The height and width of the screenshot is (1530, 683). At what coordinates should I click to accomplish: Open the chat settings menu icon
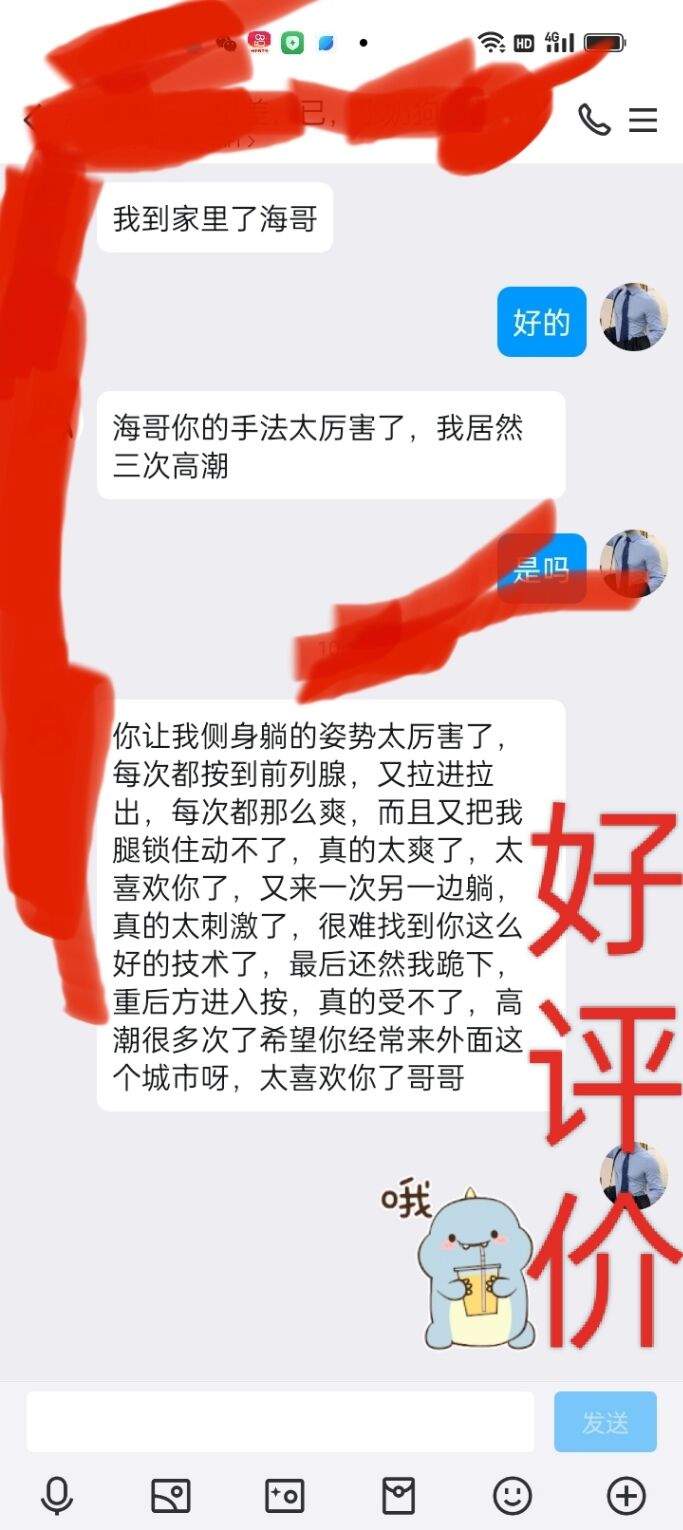(x=643, y=121)
